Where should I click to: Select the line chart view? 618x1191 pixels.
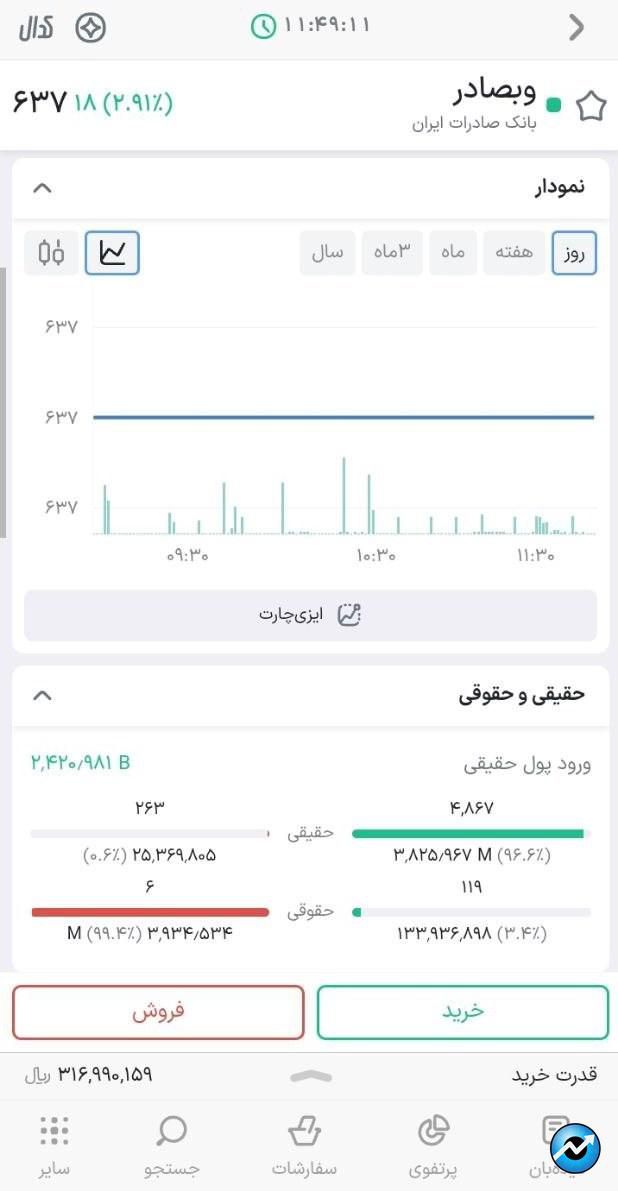coord(112,253)
